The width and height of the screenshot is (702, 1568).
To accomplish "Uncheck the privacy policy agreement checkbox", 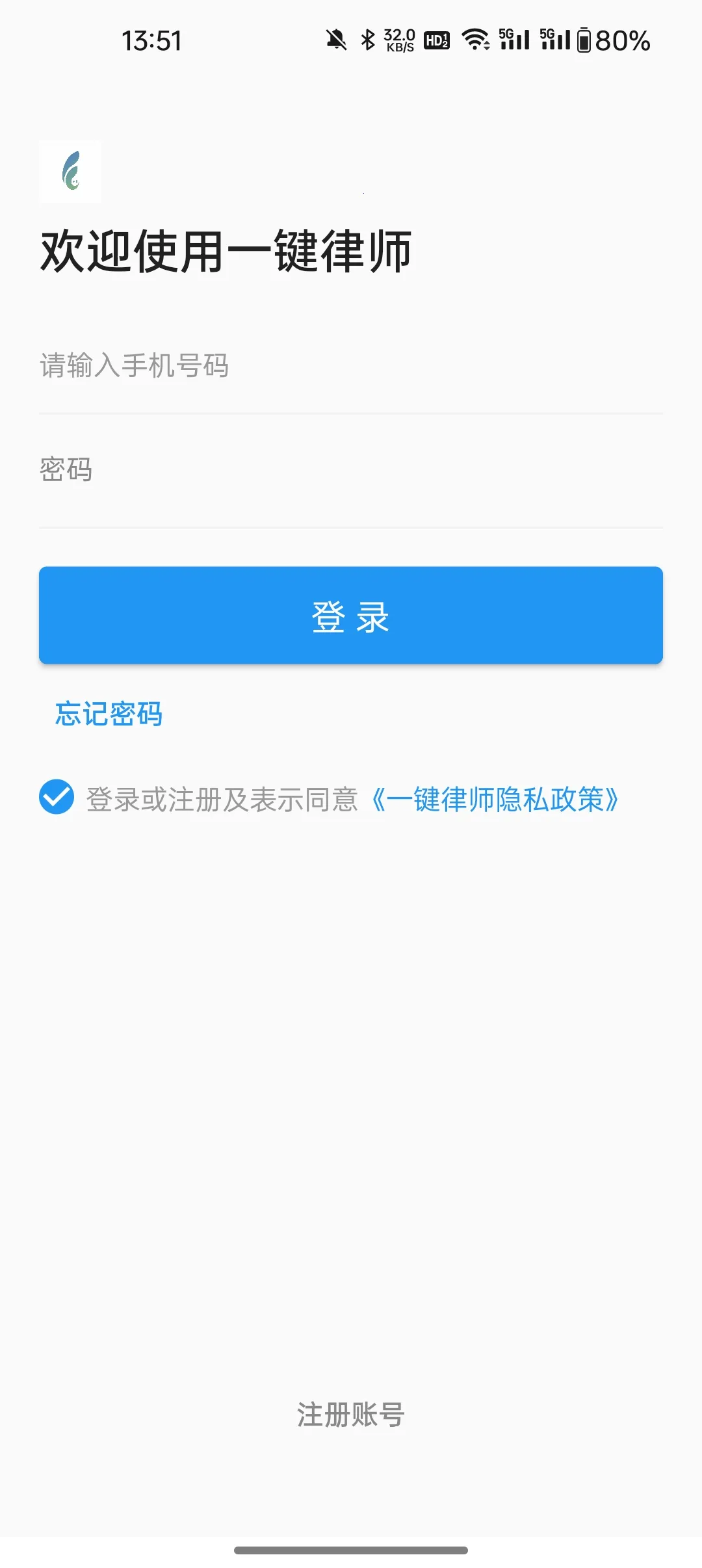I will pos(57,797).
